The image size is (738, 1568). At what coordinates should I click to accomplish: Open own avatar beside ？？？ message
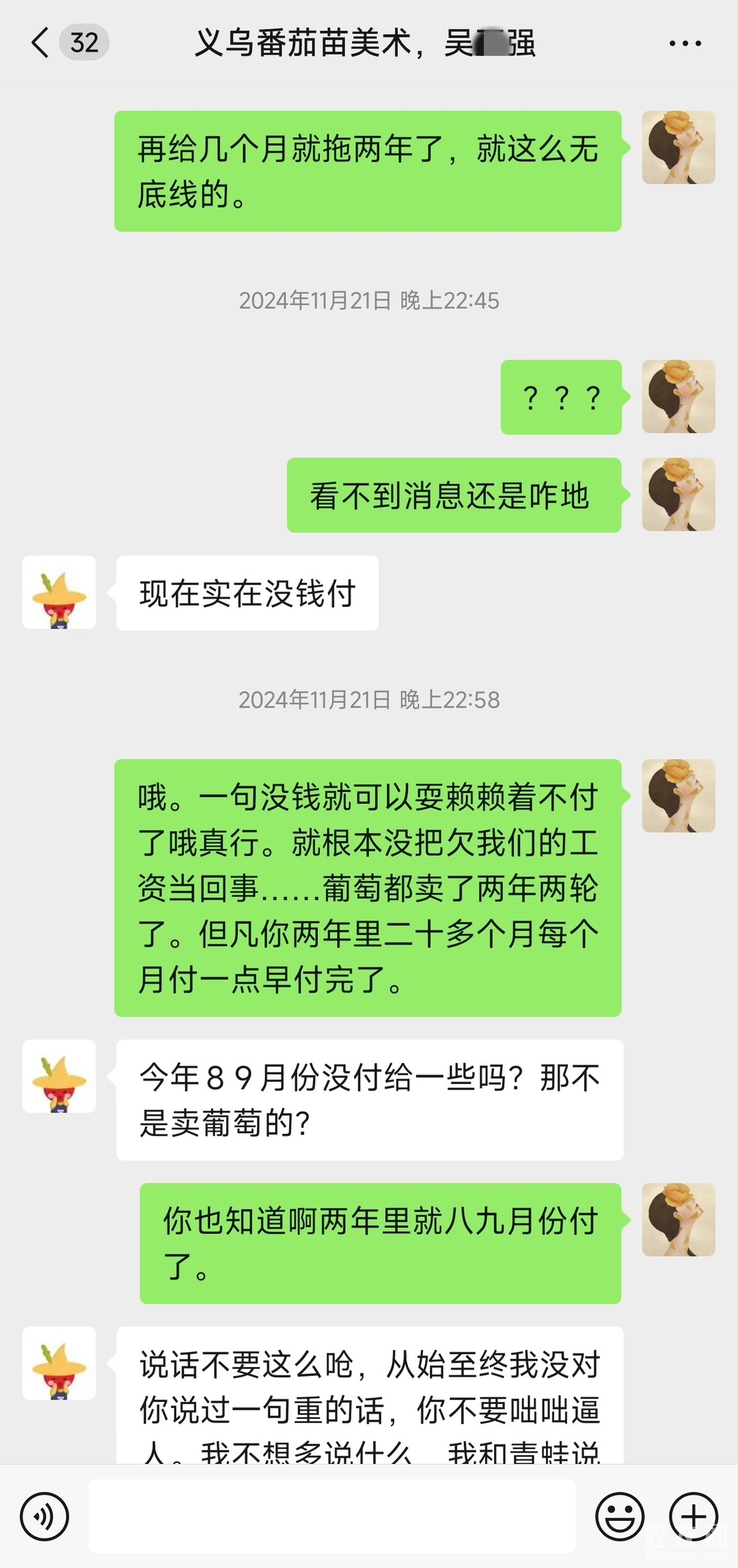coord(678,396)
